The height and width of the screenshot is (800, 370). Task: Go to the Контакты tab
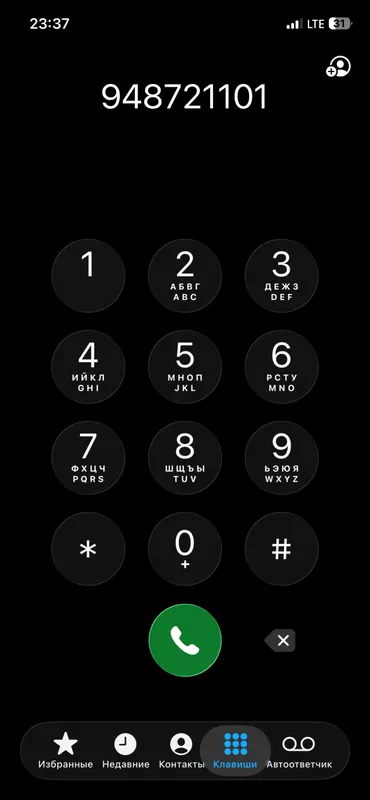[181, 751]
